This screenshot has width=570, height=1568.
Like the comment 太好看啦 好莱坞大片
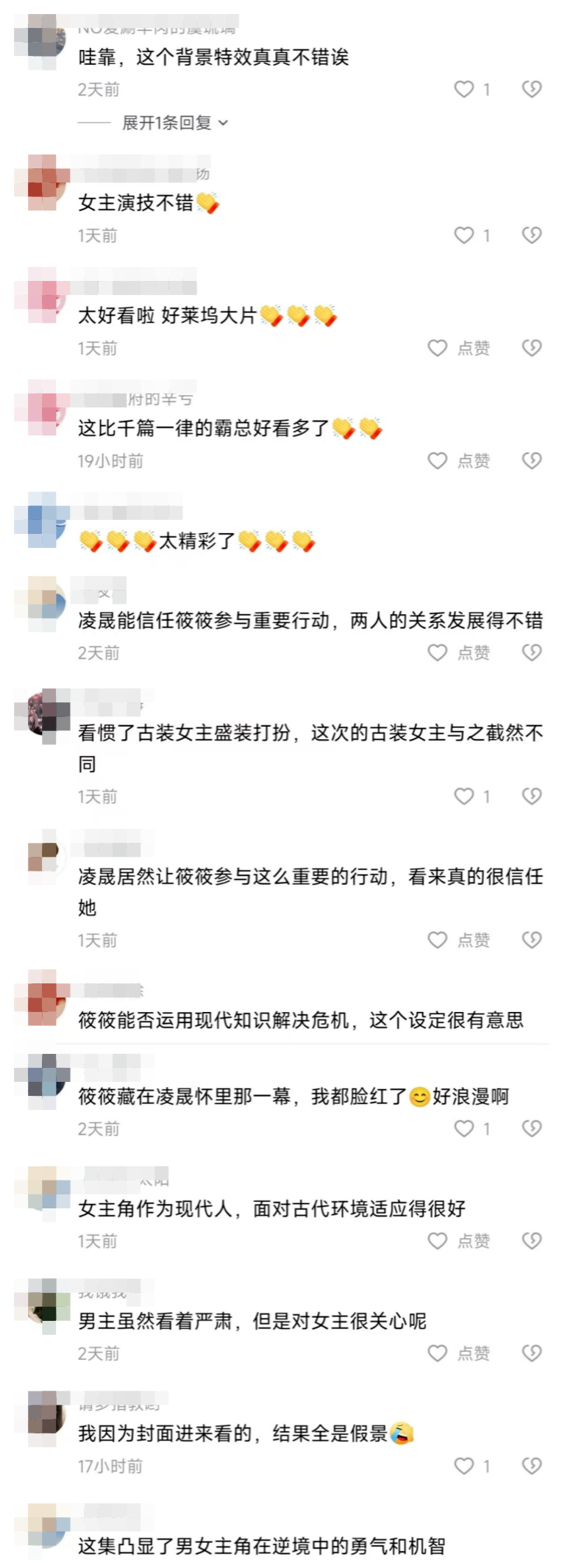pos(438,348)
